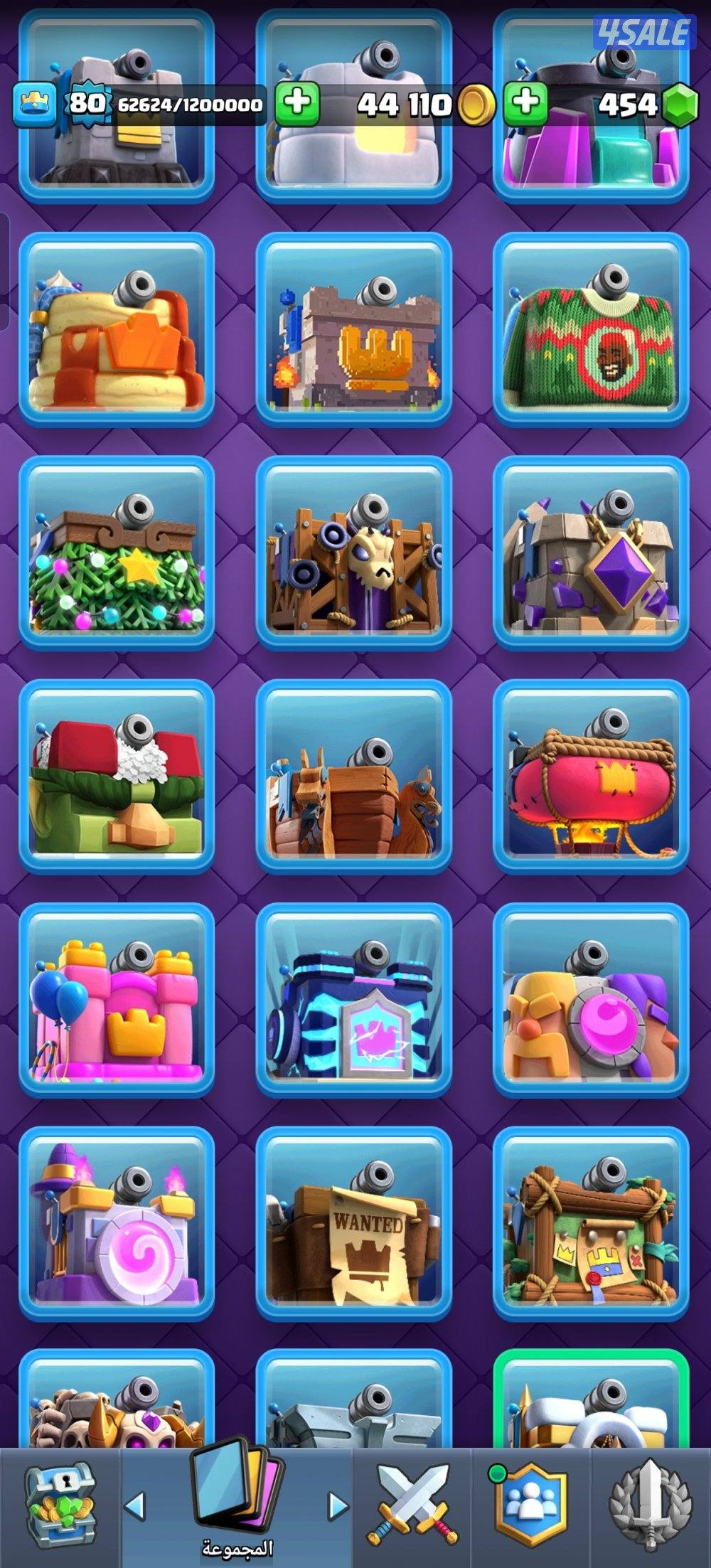This screenshot has width=711, height=1568.
Task: Open the King level crown icon
Action: pyautogui.click(x=34, y=104)
